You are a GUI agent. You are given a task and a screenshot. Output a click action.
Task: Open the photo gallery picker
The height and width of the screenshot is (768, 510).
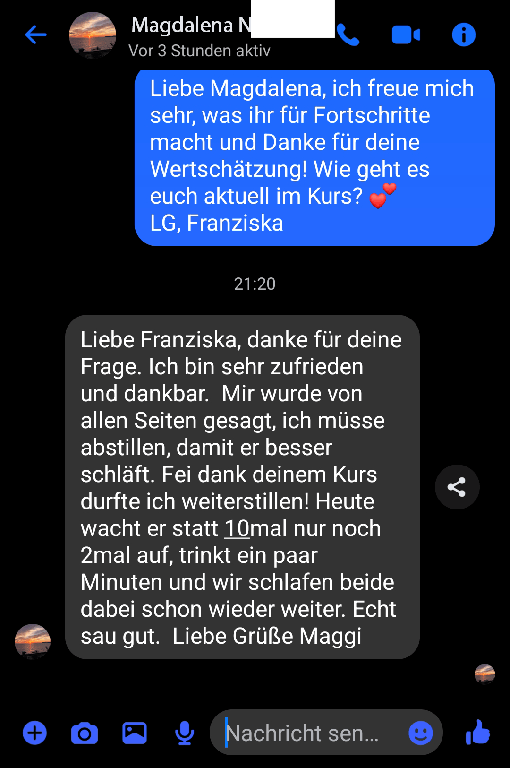[x=134, y=733]
